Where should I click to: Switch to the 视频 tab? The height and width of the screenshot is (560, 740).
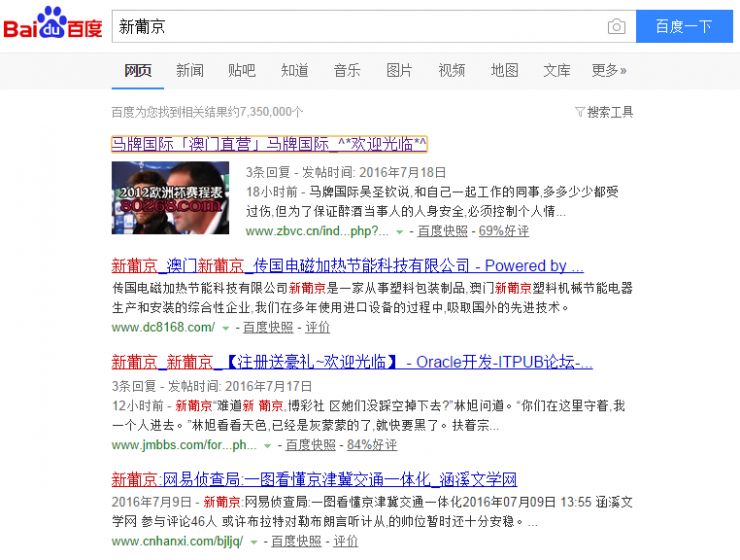[x=451, y=70]
